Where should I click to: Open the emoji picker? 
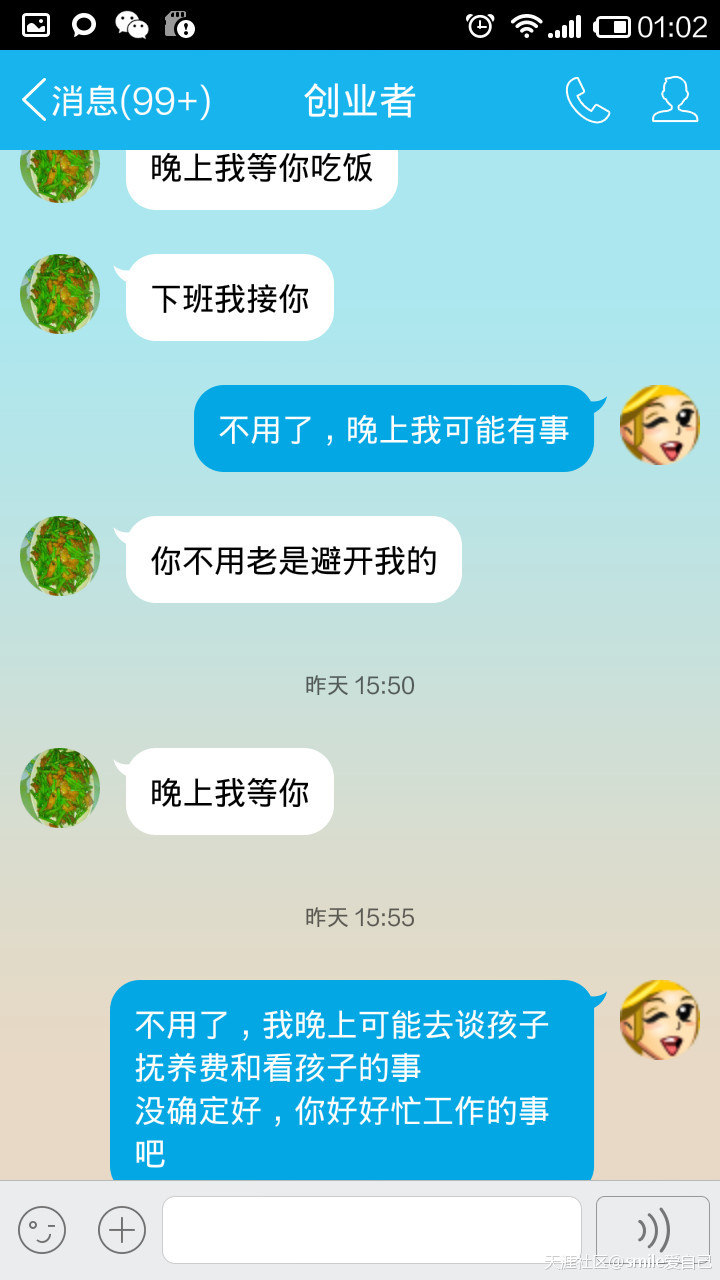(42, 1229)
